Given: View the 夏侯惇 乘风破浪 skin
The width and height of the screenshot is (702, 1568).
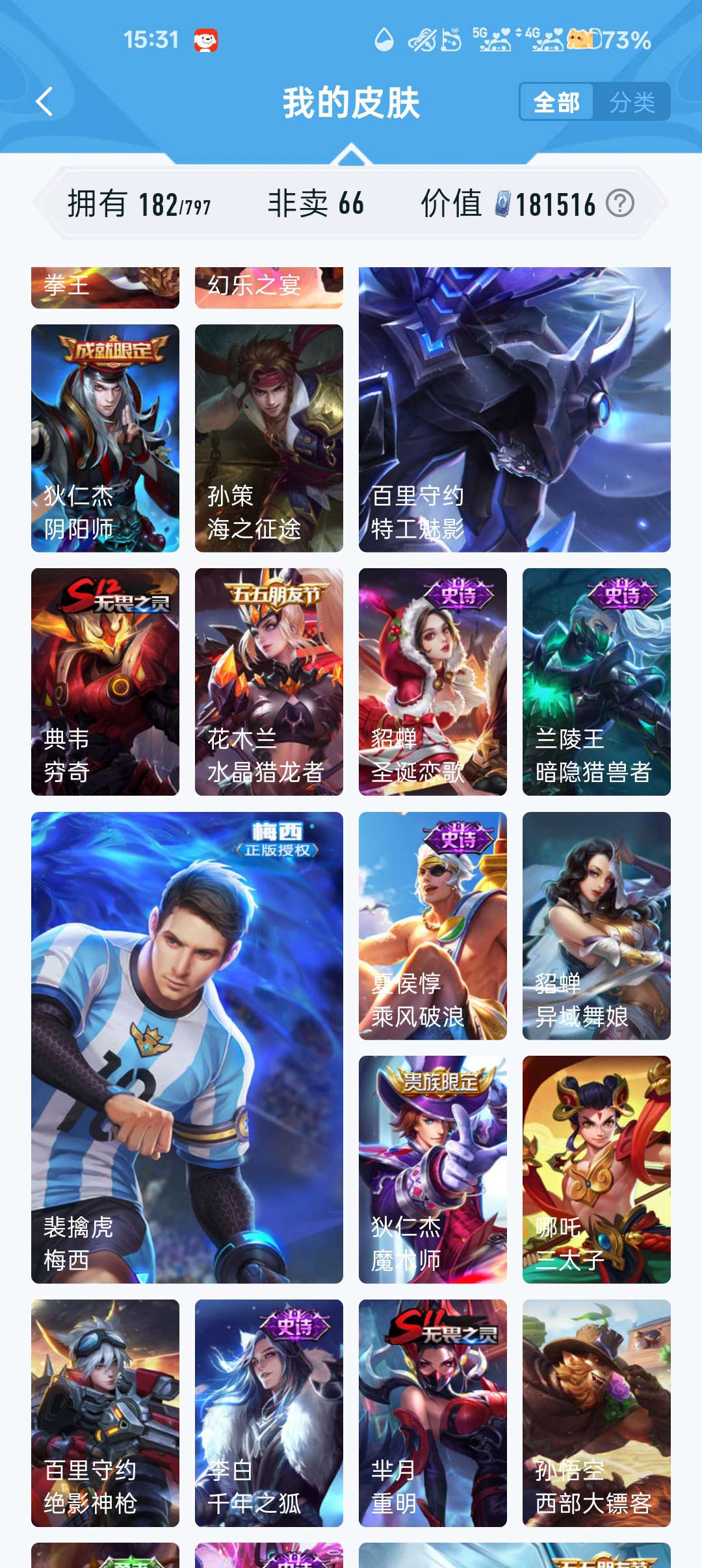Looking at the screenshot, I should point(433,926).
